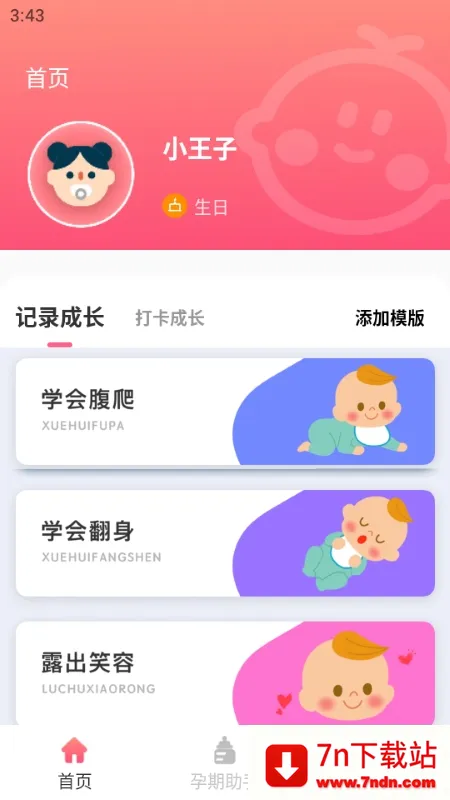
Task: Open the 孕期助手 bottom tab
Action: pyautogui.click(x=224, y=763)
